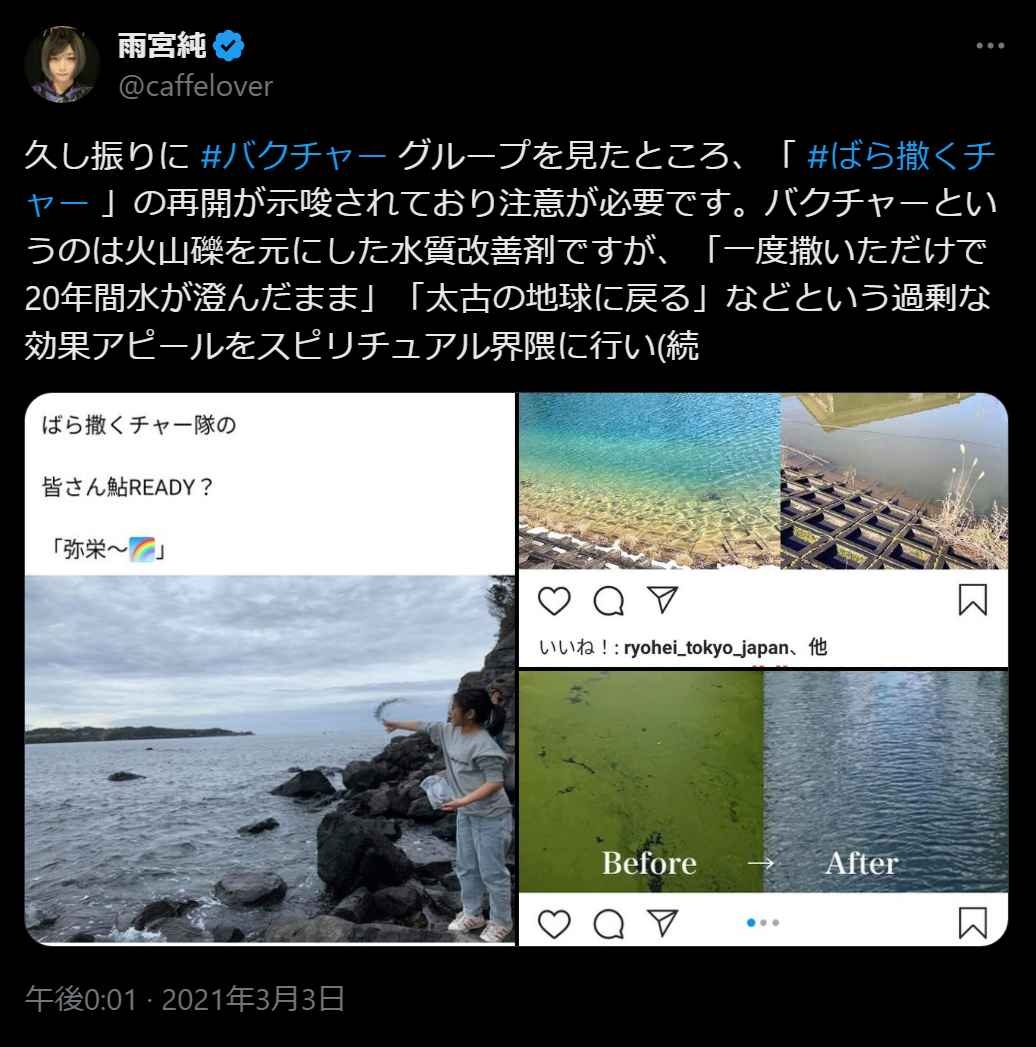This screenshot has height=1047, width=1036.
Task: Open the tweet's three-dot overflow menu
Action: click(x=989, y=47)
